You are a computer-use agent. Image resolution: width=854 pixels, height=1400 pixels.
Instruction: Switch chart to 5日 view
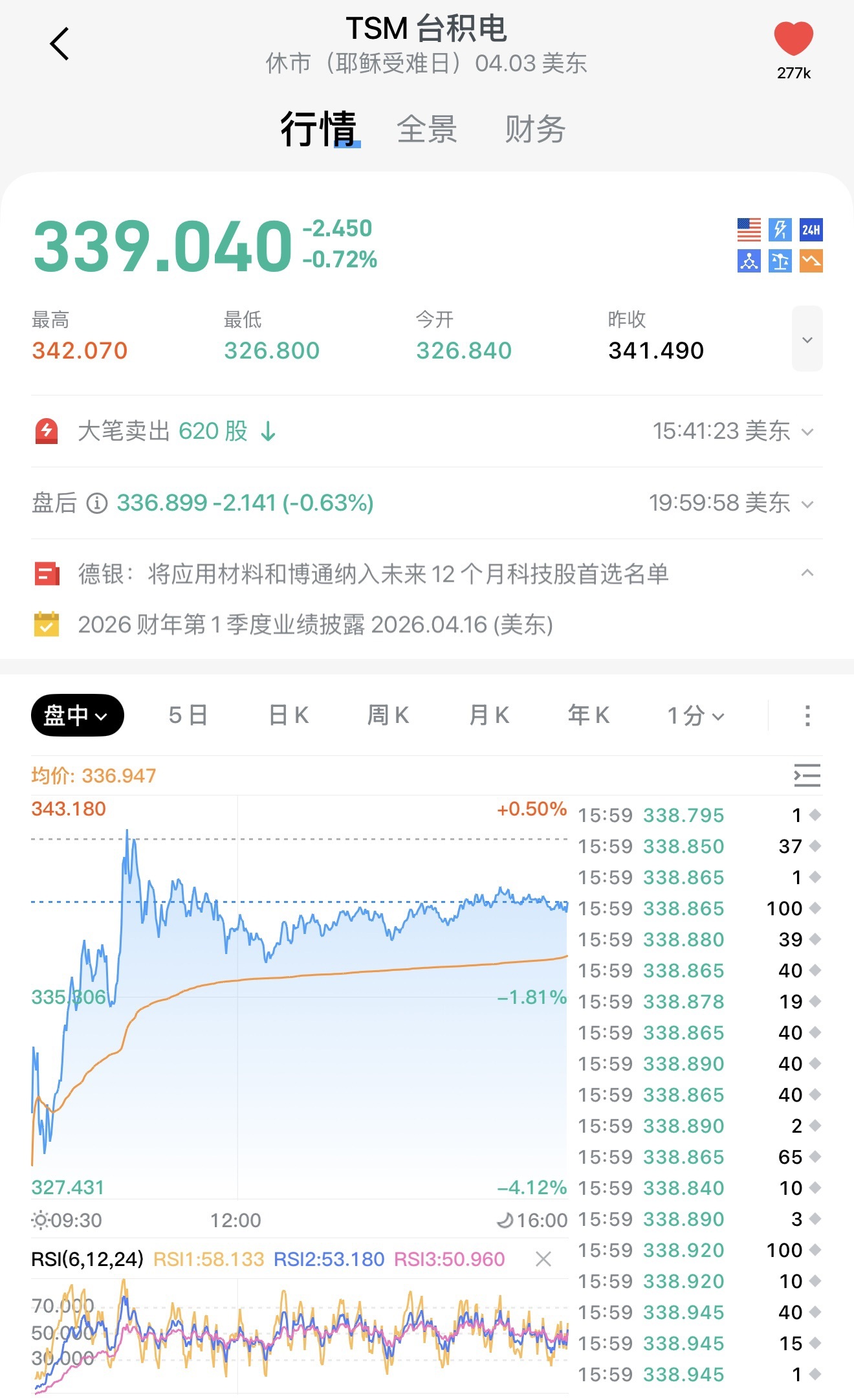[188, 715]
